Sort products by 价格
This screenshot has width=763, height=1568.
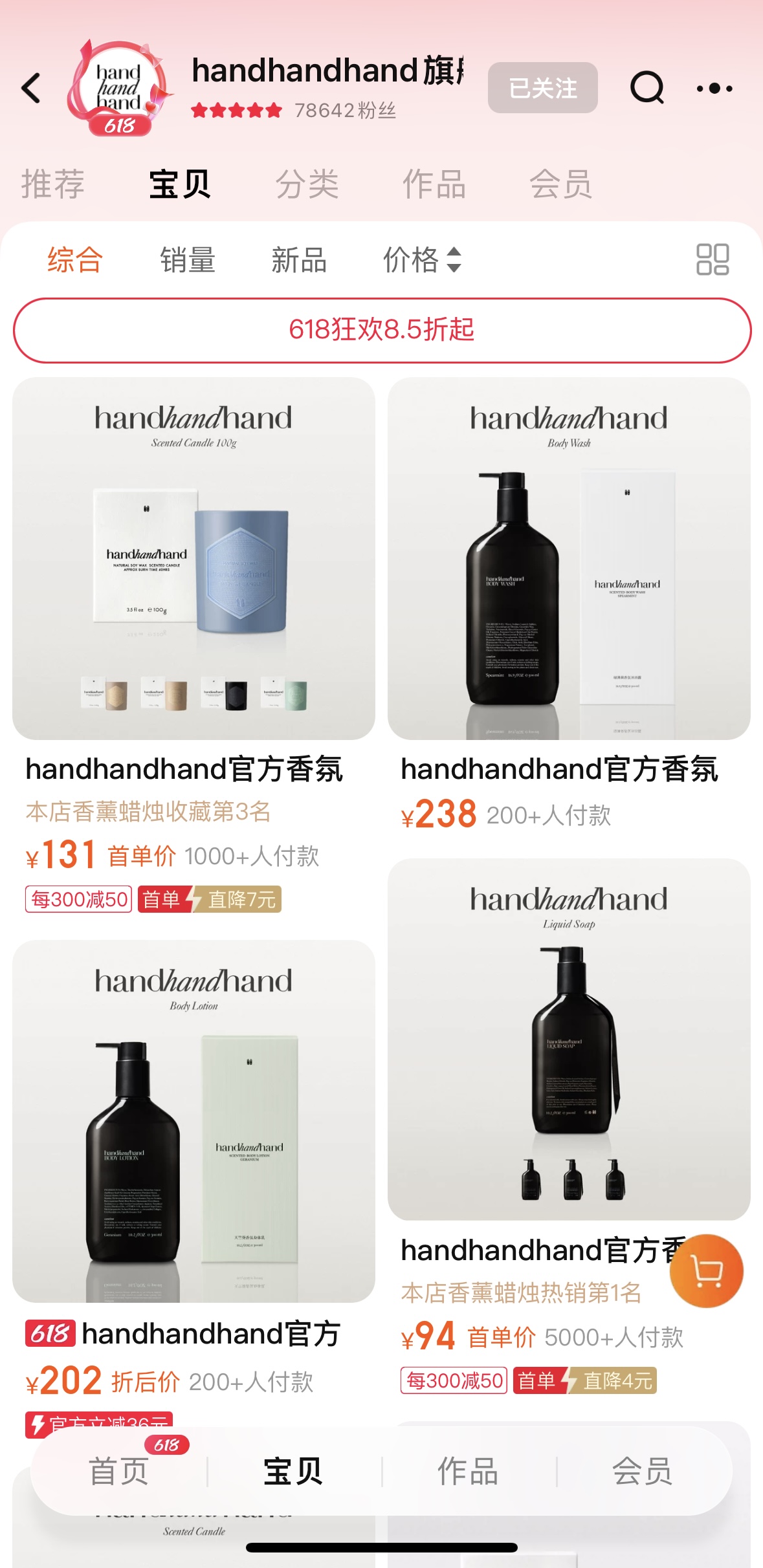(x=421, y=260)
